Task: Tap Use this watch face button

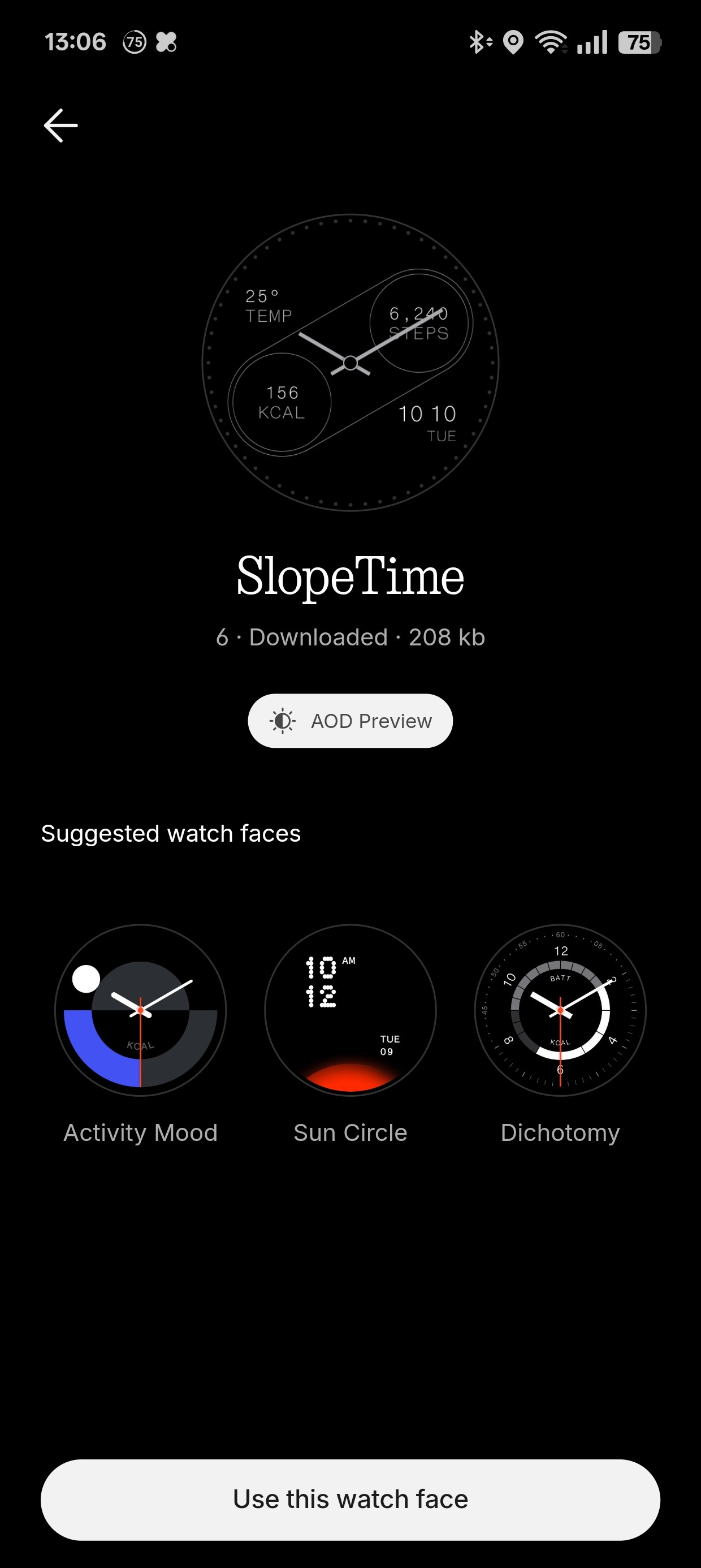Action: 350,1499
